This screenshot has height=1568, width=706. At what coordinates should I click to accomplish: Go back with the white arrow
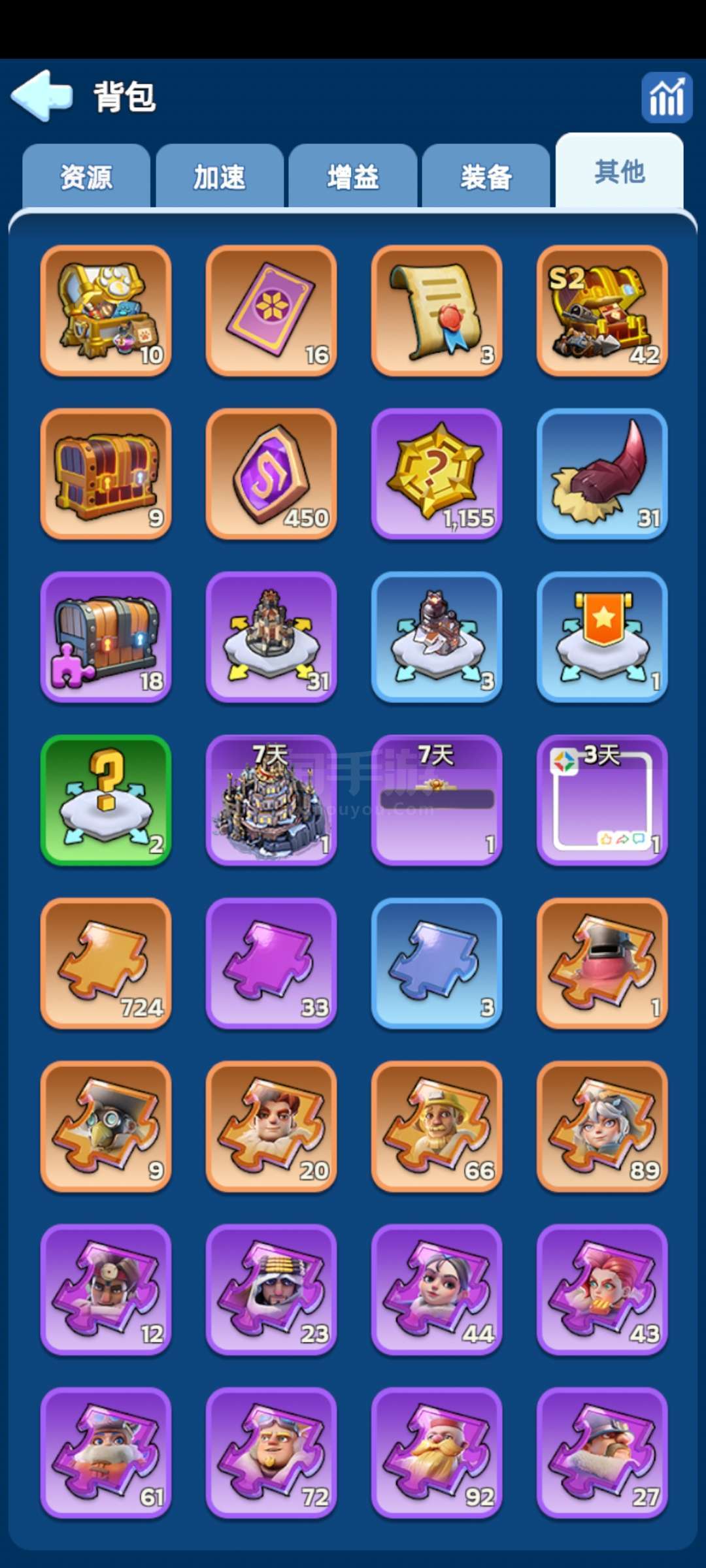pos(42,96)
